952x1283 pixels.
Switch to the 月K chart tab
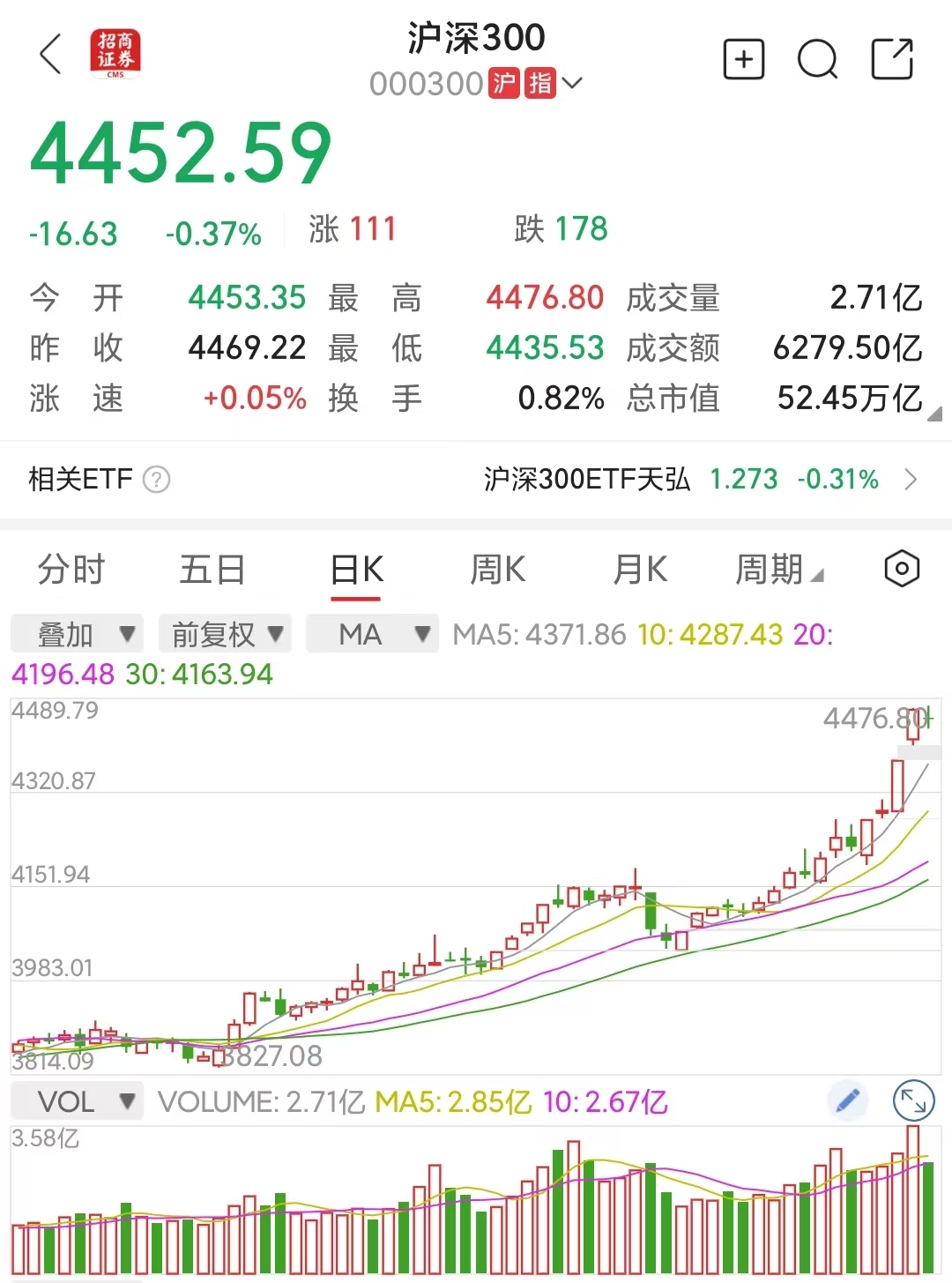pos(640,570)
